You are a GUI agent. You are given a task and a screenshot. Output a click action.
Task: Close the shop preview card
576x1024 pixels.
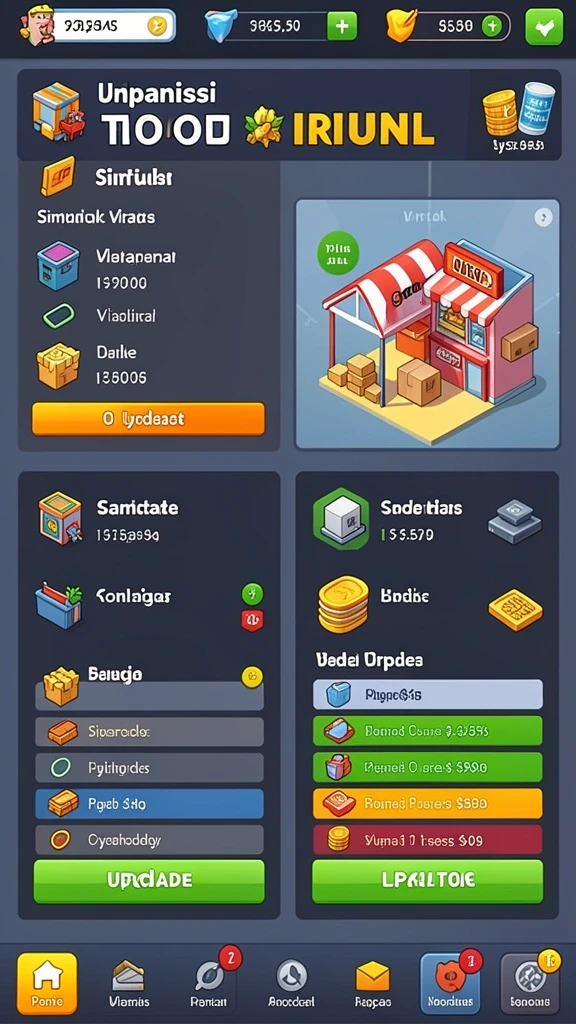[x=543, y=217]
